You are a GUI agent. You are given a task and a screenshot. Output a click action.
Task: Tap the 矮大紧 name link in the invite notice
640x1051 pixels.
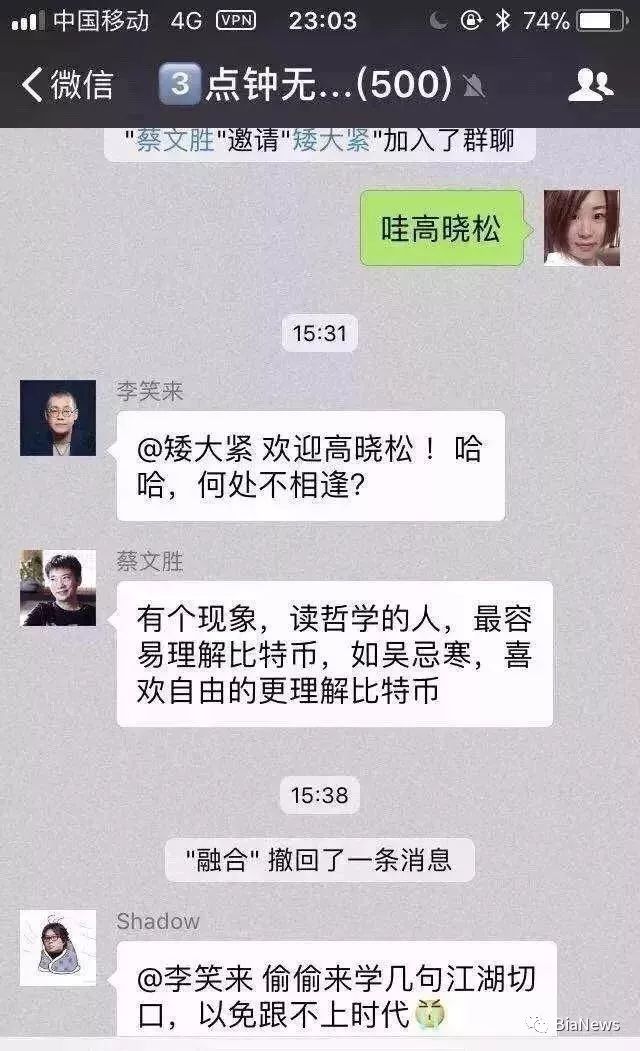[331, 141]
